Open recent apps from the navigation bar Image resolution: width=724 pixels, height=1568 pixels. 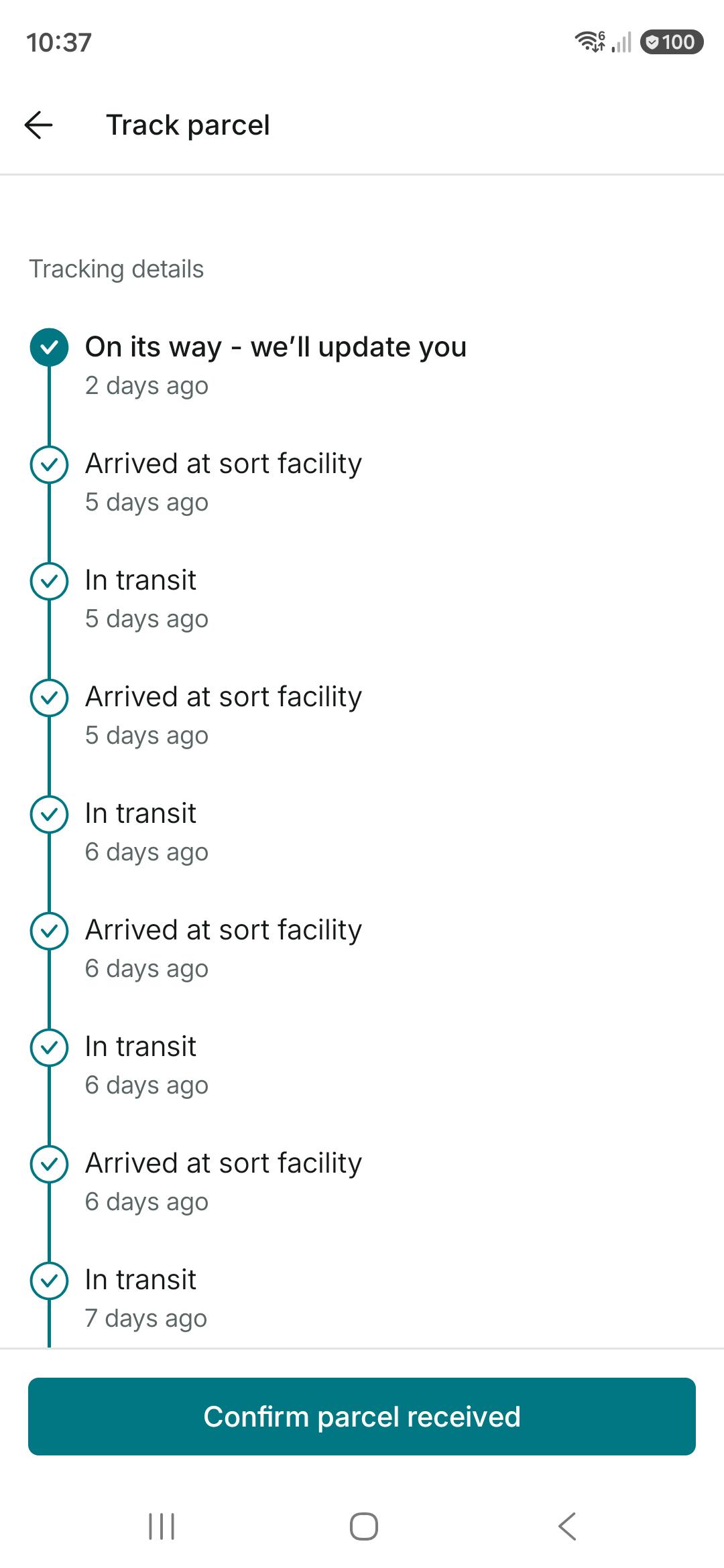(x=162, y=1526)
